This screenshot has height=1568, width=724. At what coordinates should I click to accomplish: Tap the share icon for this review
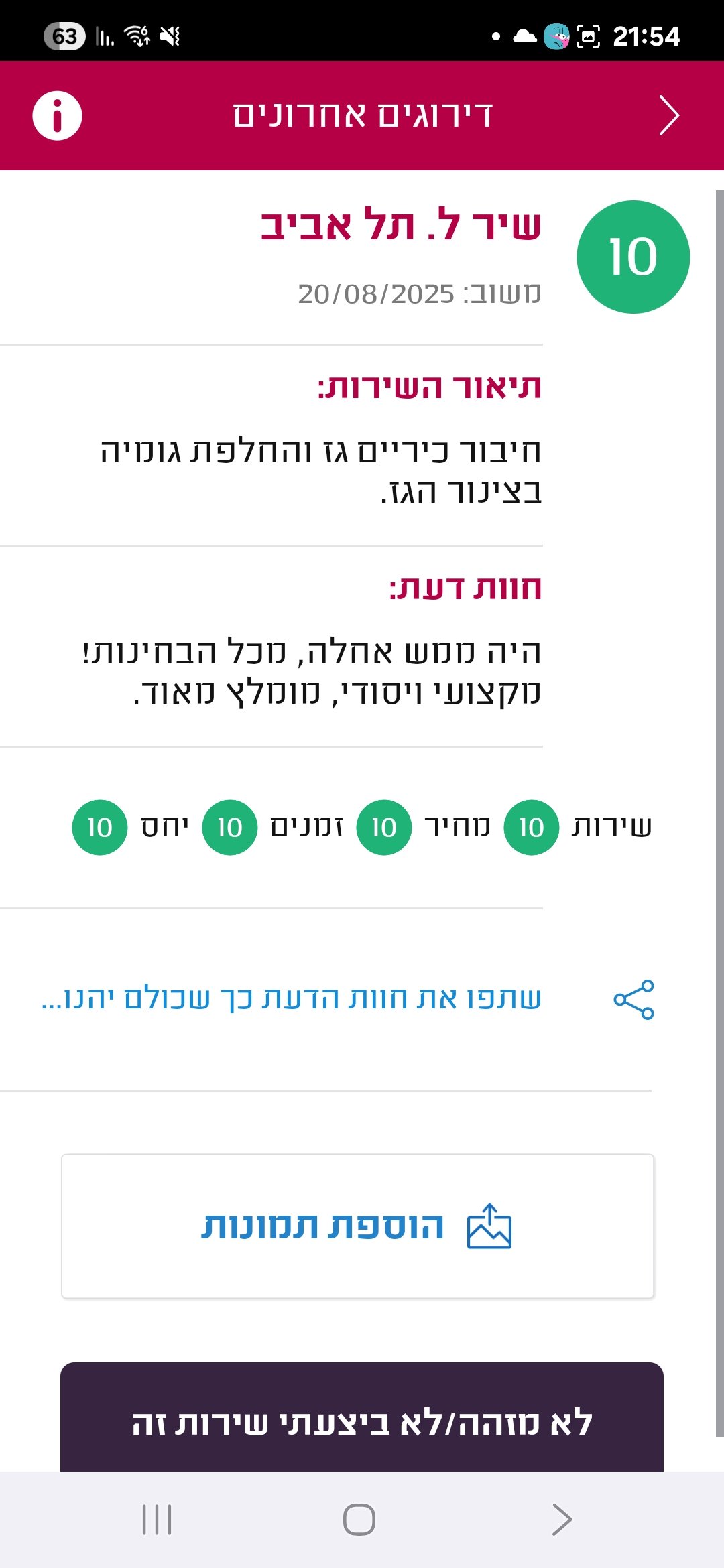pyautogui.click(x=633, y=999)
